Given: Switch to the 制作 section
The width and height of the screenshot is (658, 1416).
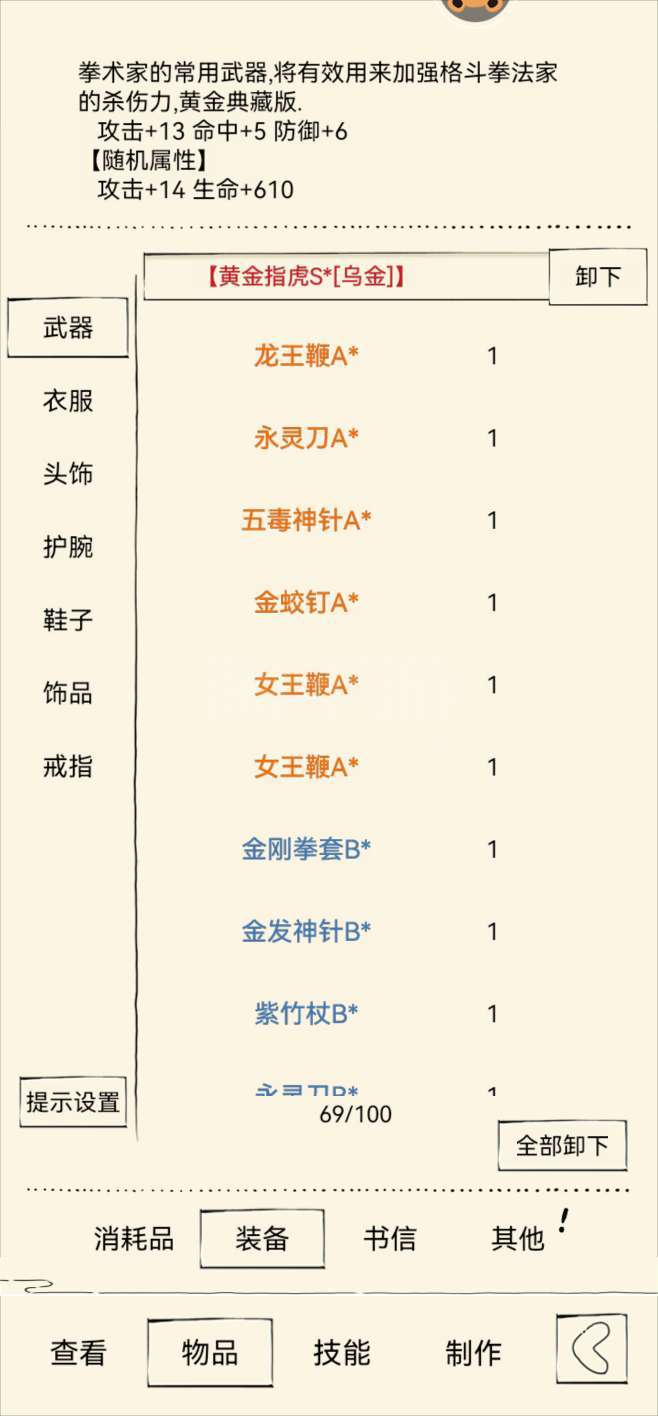Looking at the screenshot, I should click(473, 1353).
